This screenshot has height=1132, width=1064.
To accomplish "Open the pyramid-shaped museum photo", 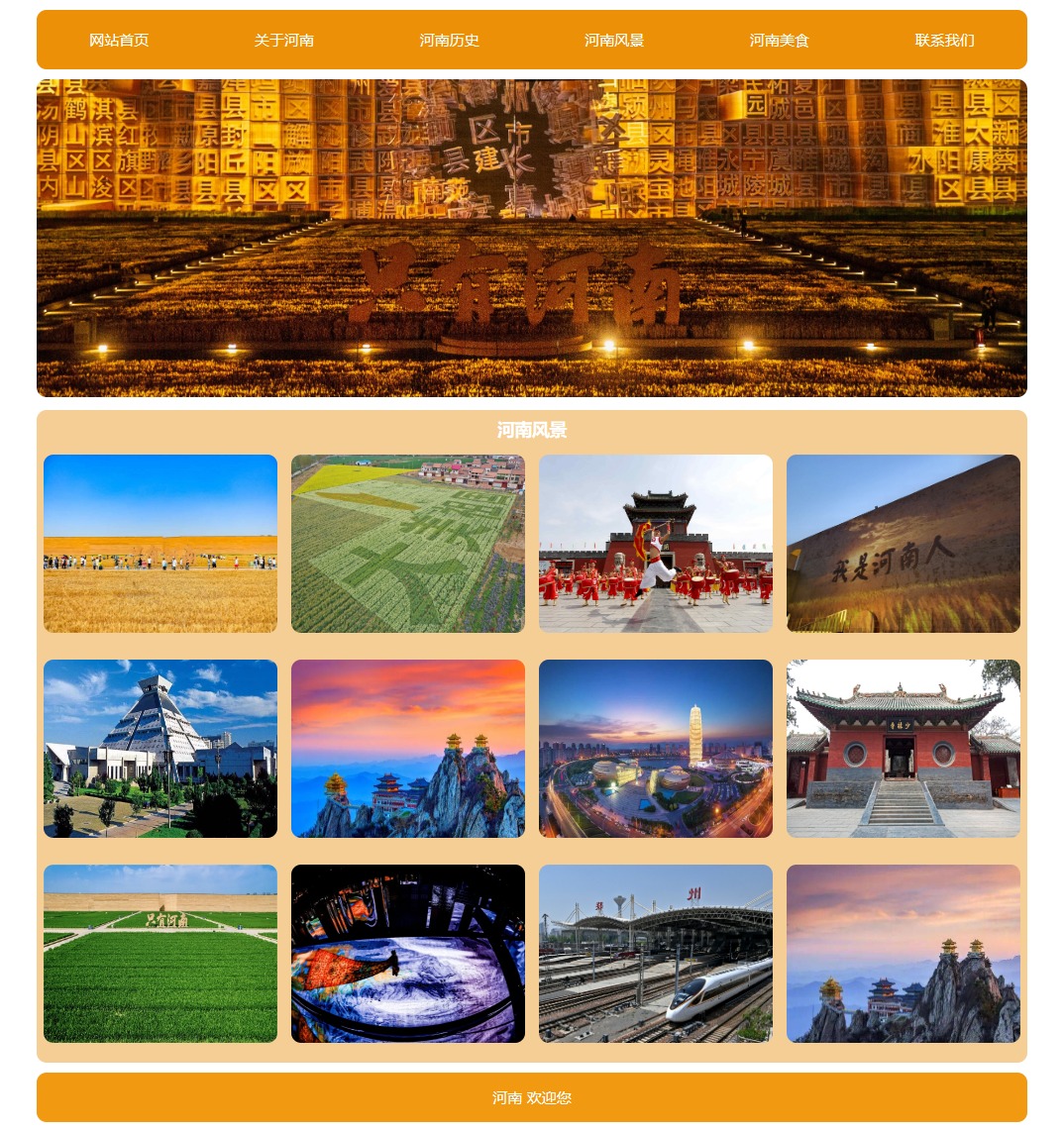I will [160, 749].
